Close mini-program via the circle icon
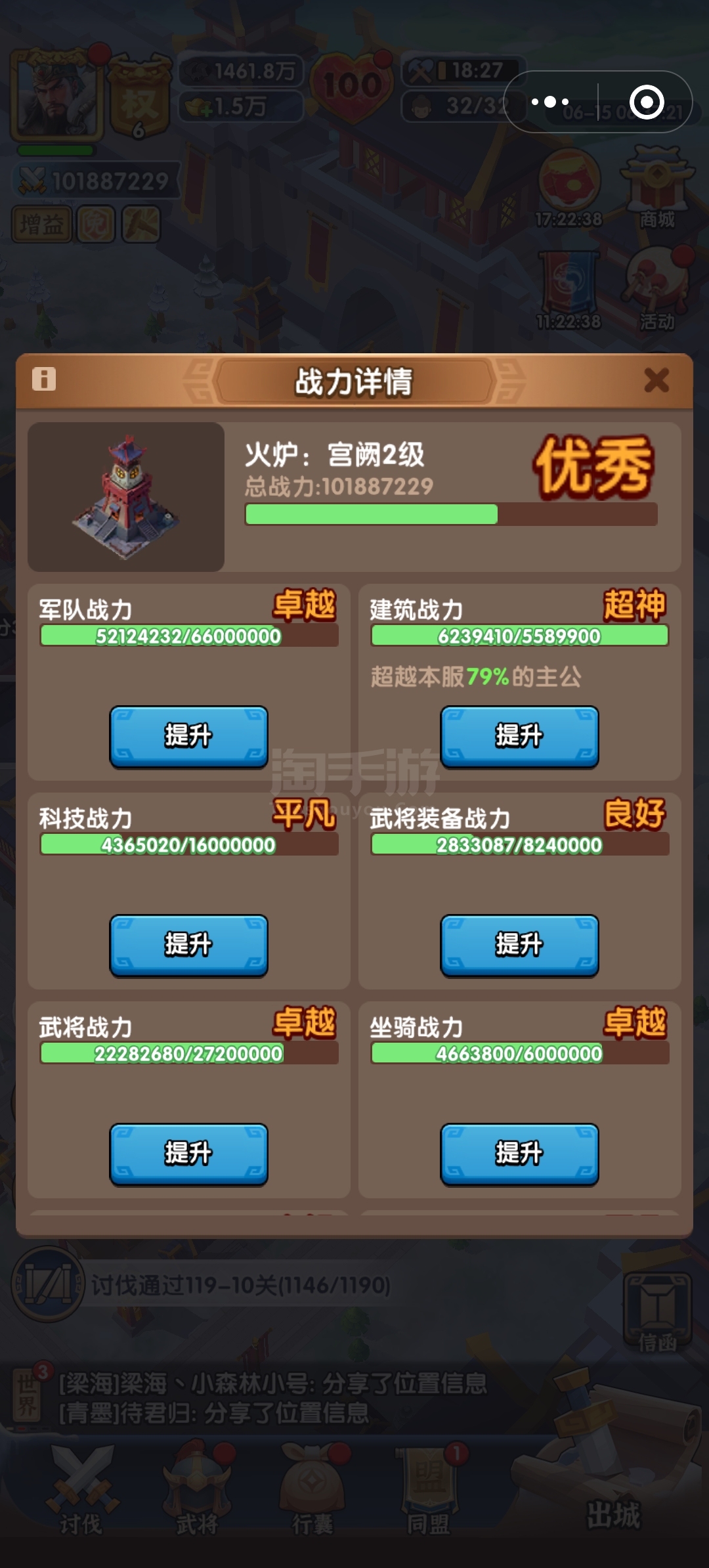Image resolution: width=709 pixels, height=1568 pixels. [647, 102]
